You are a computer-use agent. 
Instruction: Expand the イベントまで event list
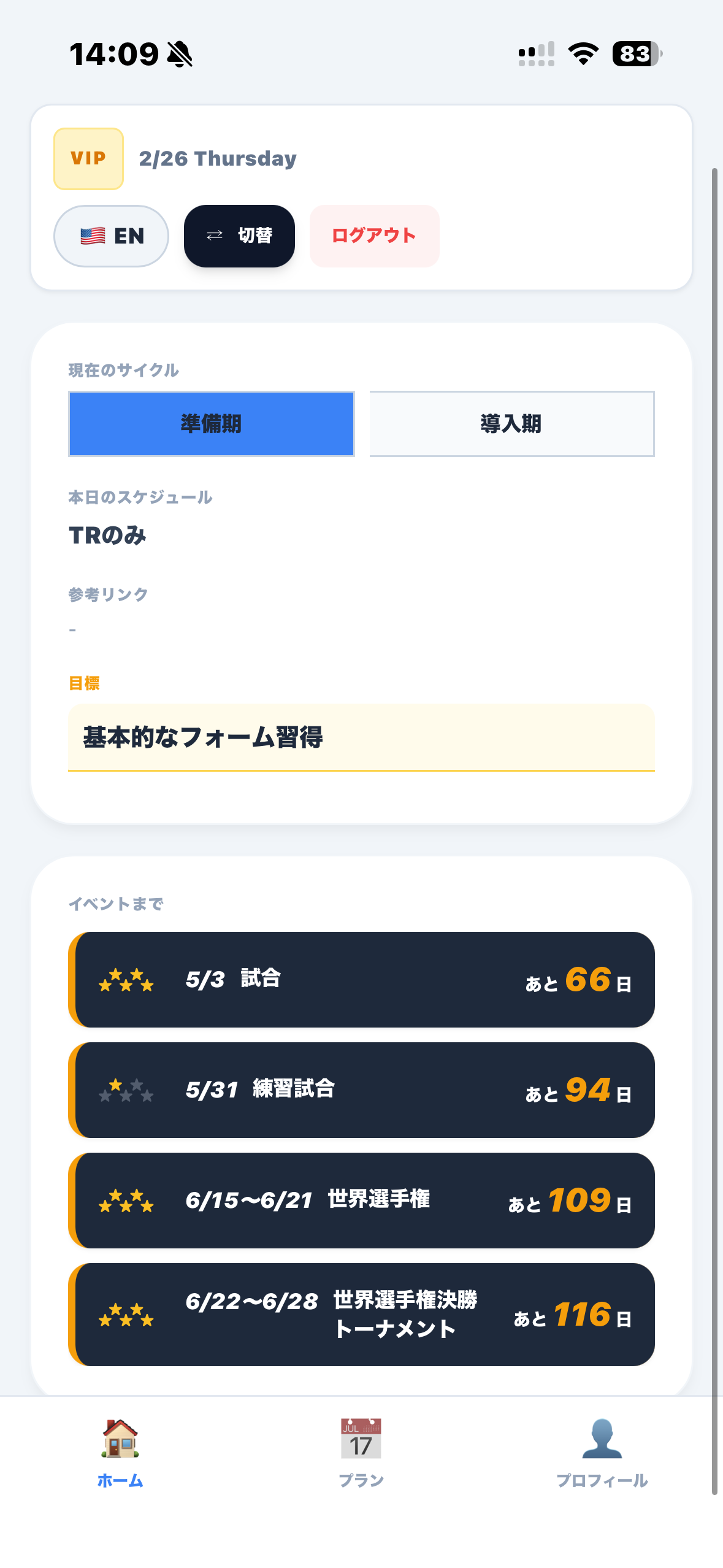116,903
